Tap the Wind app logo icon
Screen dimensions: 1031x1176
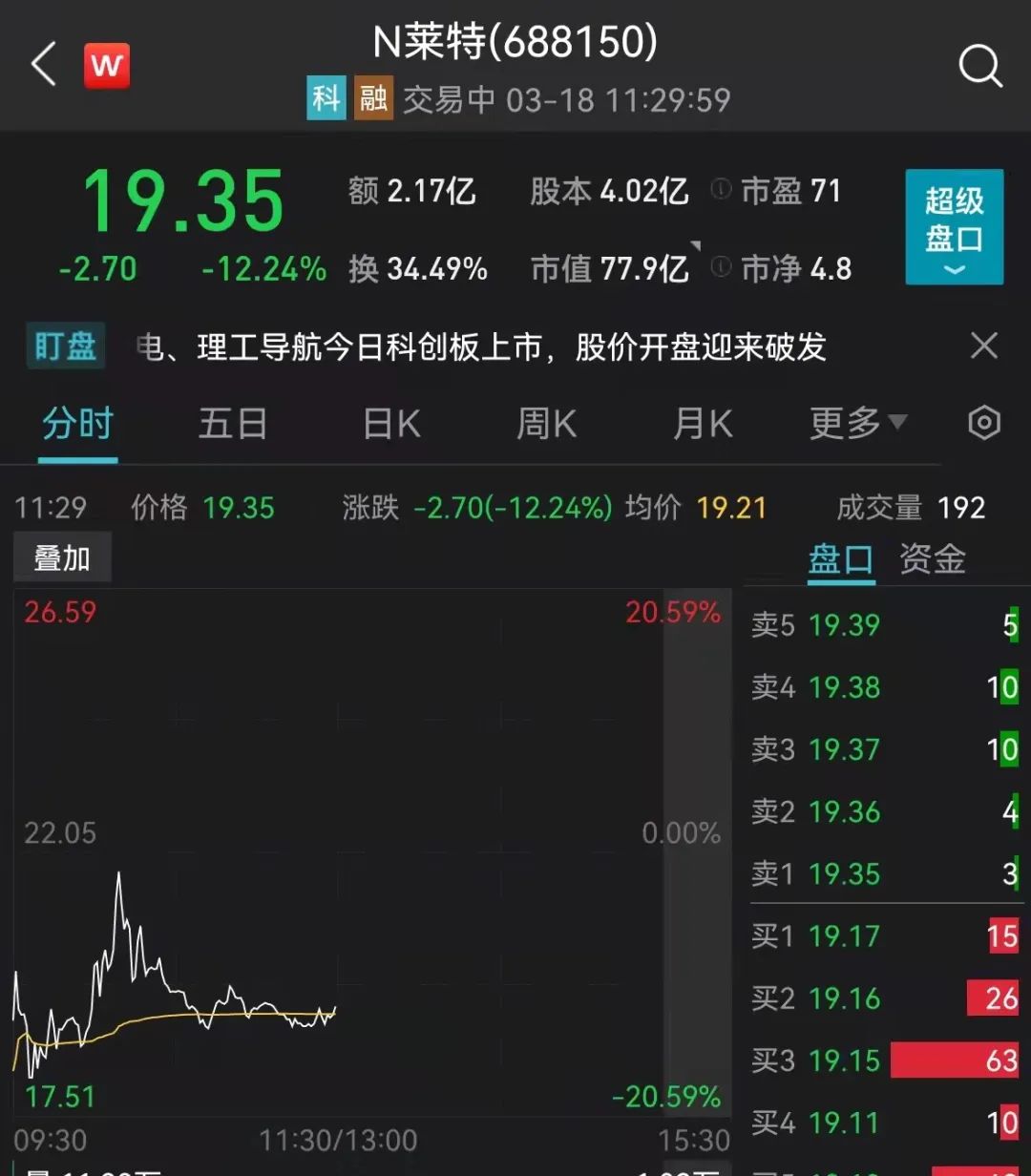tap(107, 65)
